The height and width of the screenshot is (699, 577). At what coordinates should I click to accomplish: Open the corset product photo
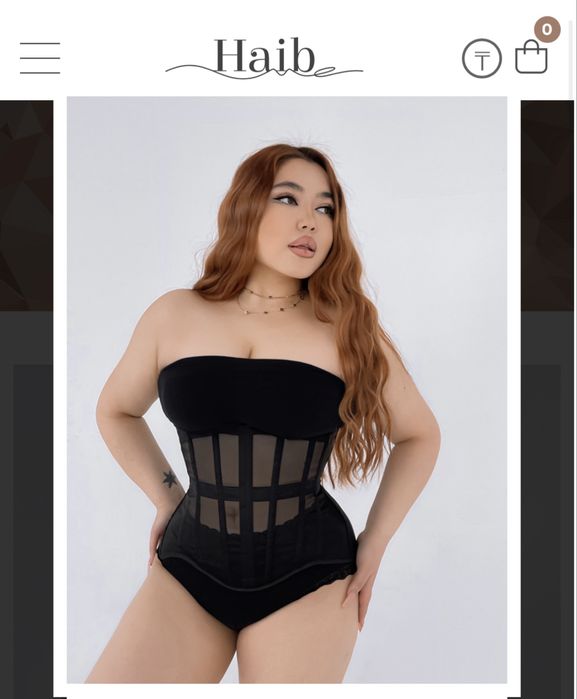pyautogui.click(x=287, y=390)
